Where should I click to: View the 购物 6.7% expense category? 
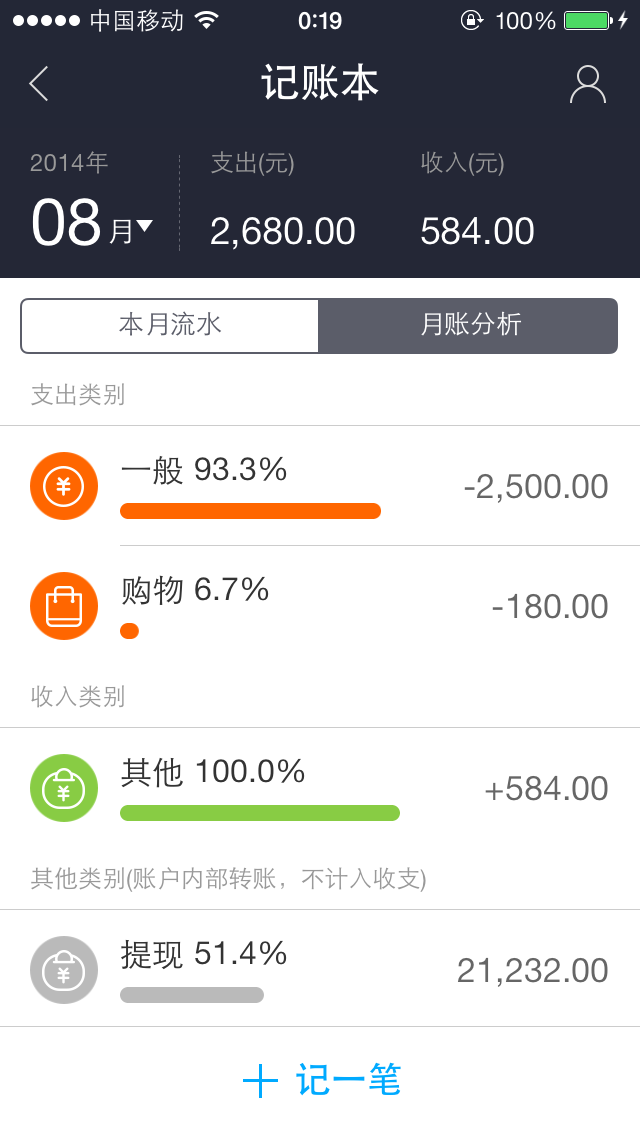pos(320,606)
